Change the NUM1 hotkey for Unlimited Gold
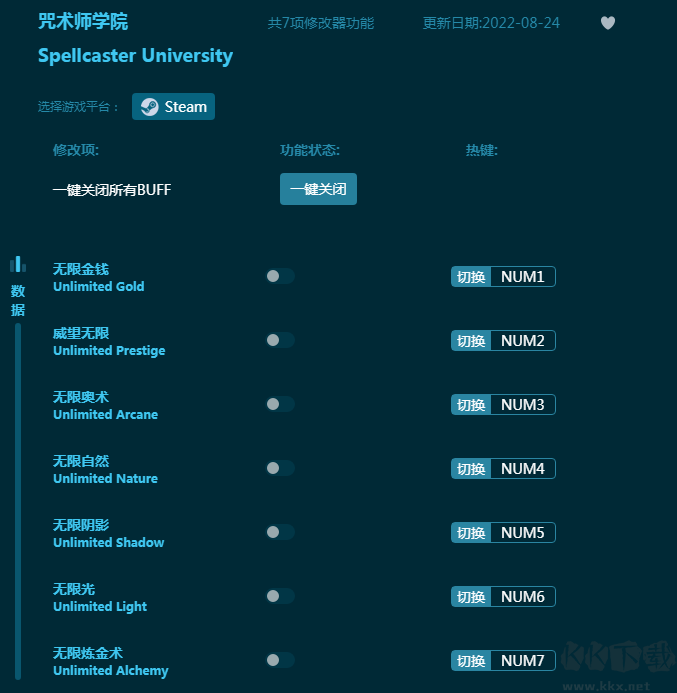Viewport: 677px width, 693px height. pyautogui.click(x=522, y=277)
